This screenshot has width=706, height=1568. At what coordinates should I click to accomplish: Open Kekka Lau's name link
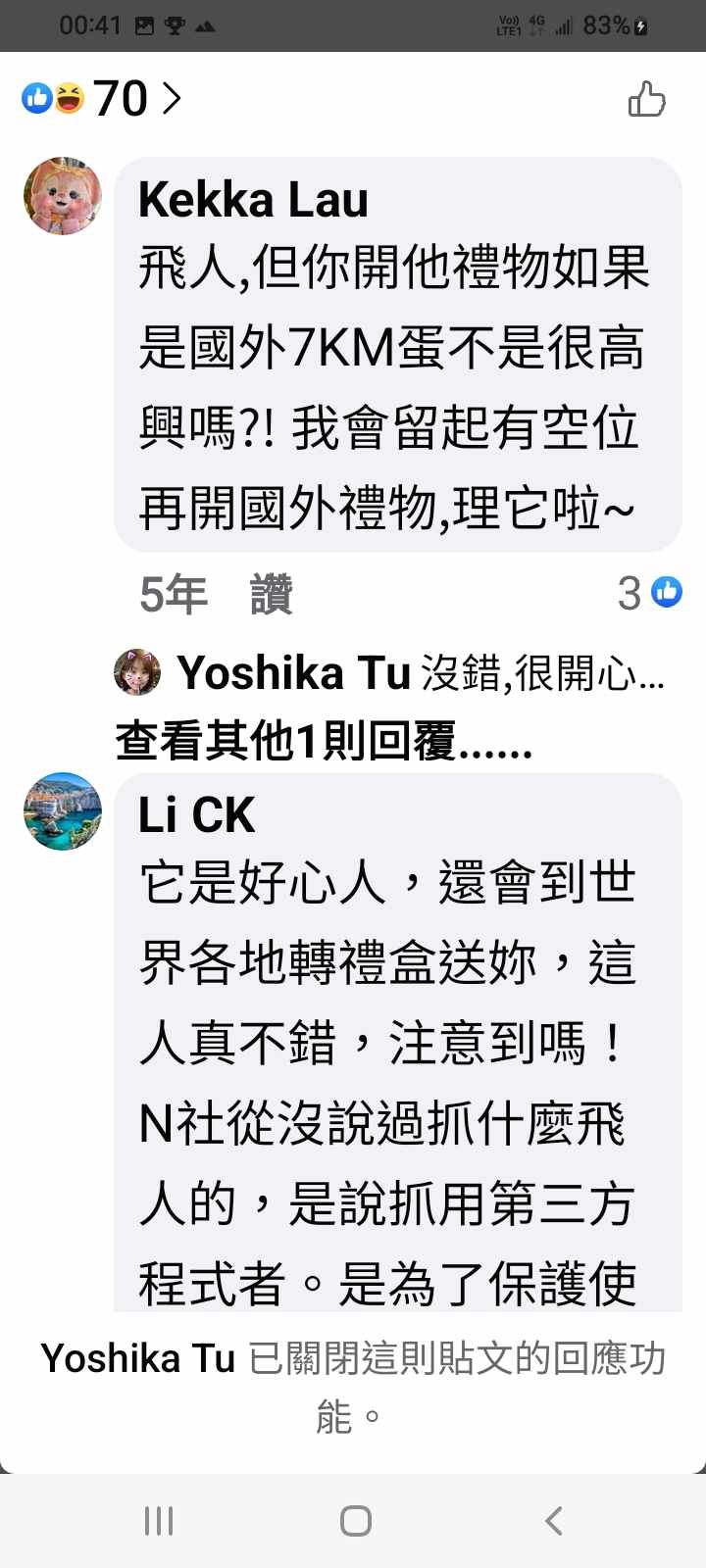pos(253,200)
